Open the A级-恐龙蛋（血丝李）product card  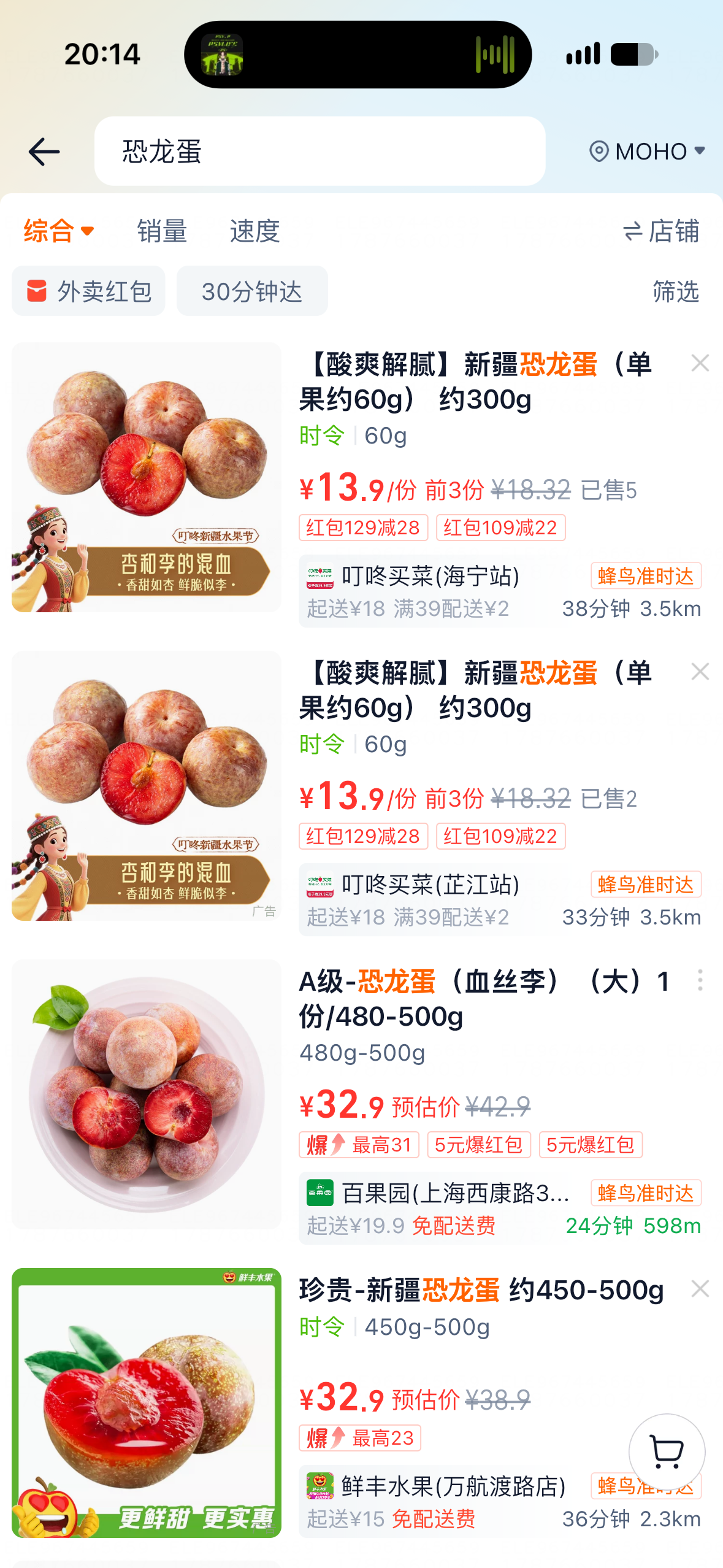point(361,1101)
